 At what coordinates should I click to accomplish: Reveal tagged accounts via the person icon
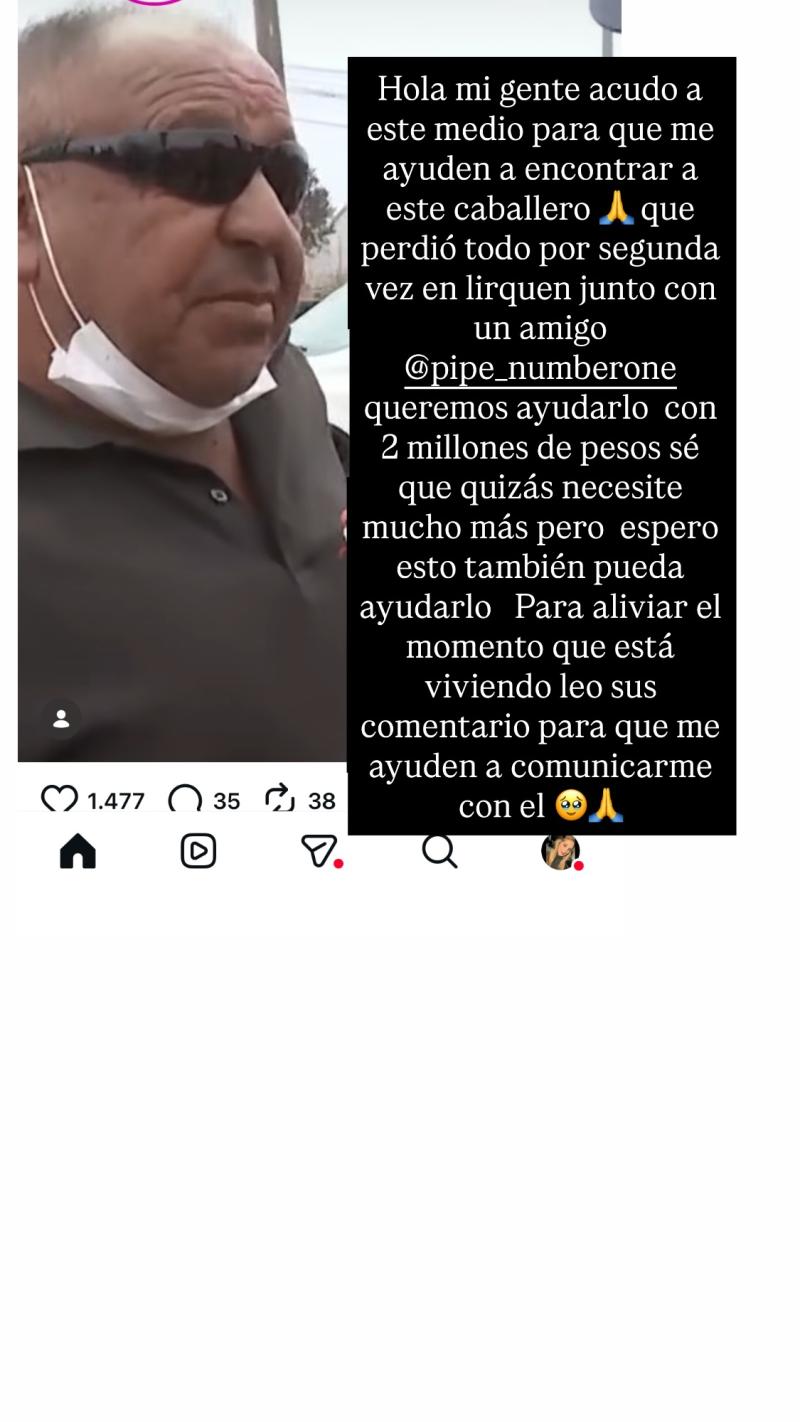[x=62, y=716]
